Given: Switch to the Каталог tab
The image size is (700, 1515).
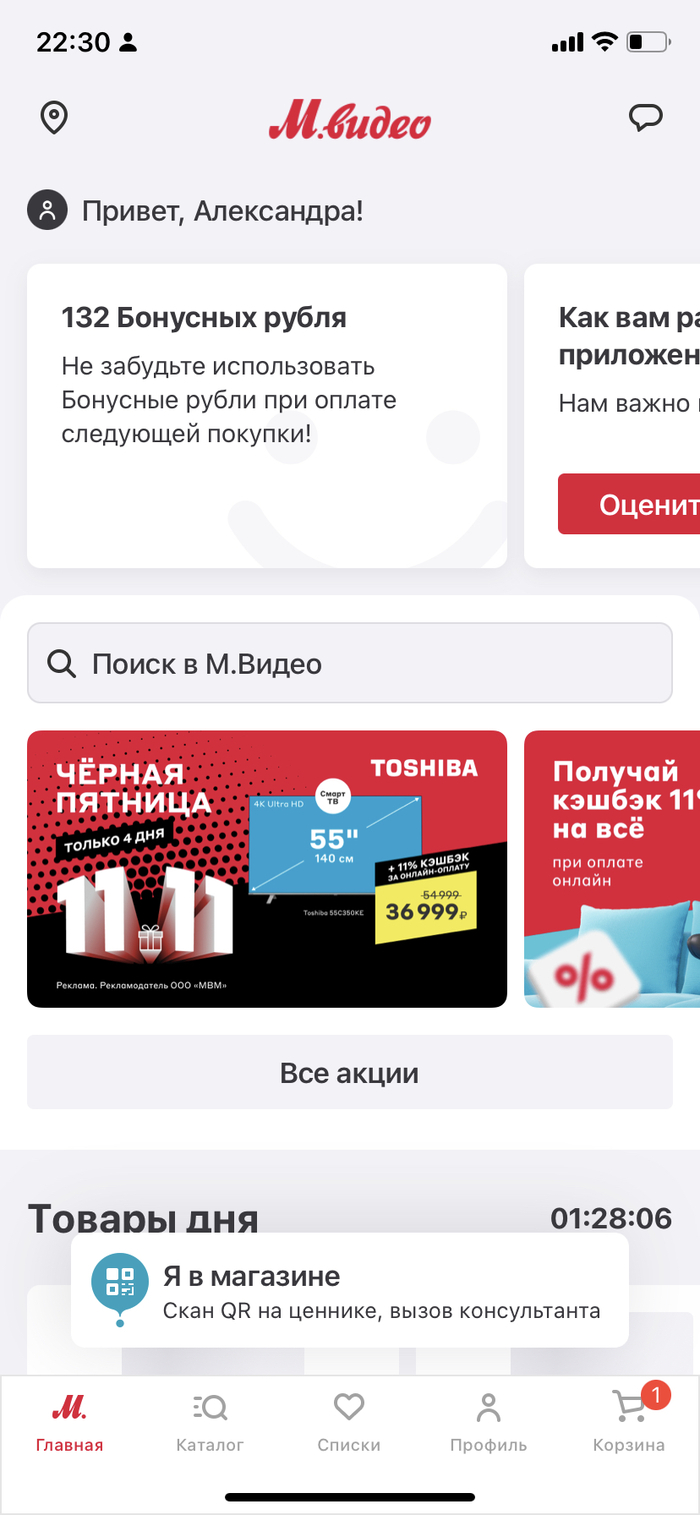Looking at the screenshot, I should tap(210, 1423).
